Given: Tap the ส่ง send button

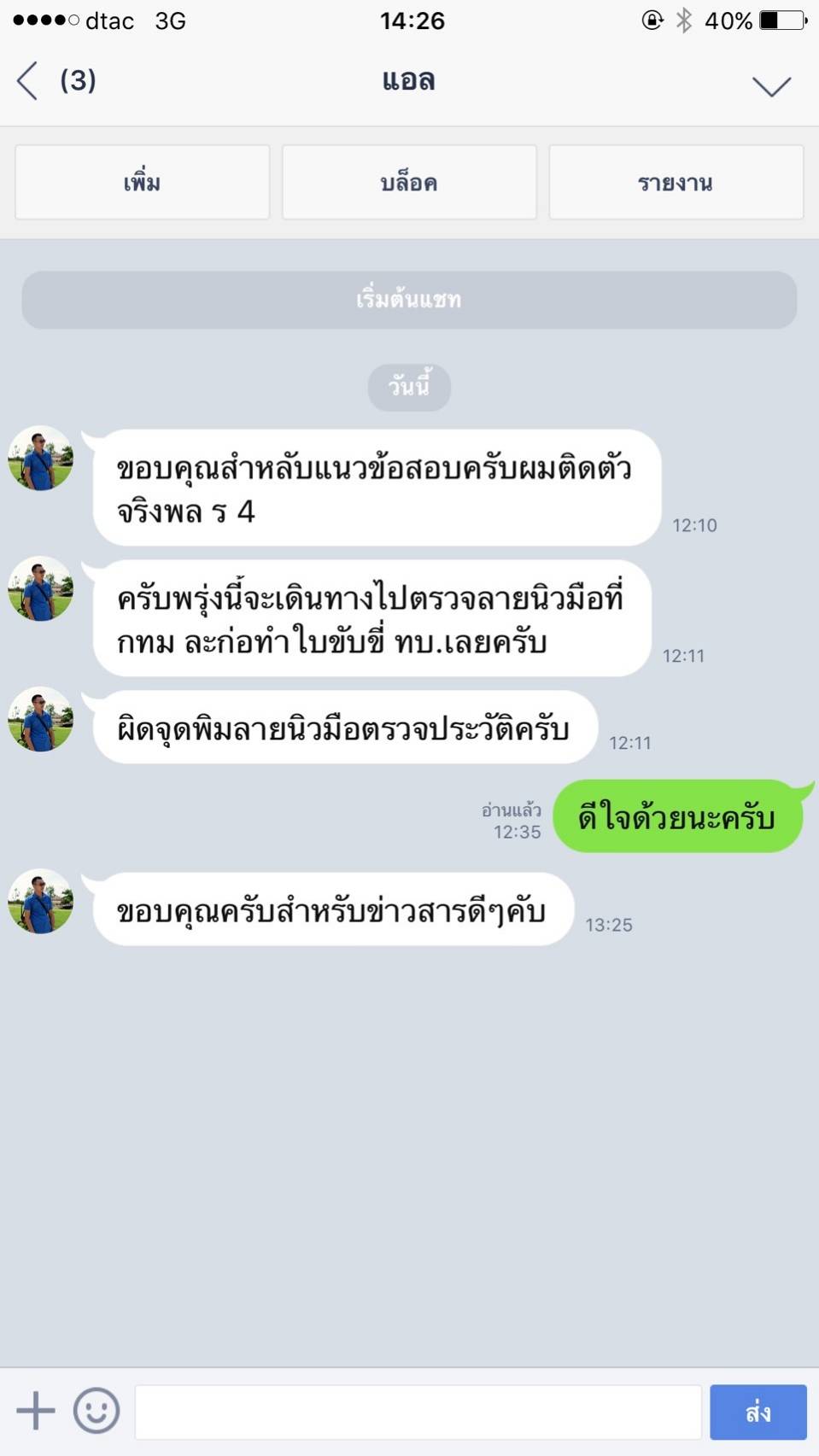Looking at the screenshot, I should [x=758, y=1412].
